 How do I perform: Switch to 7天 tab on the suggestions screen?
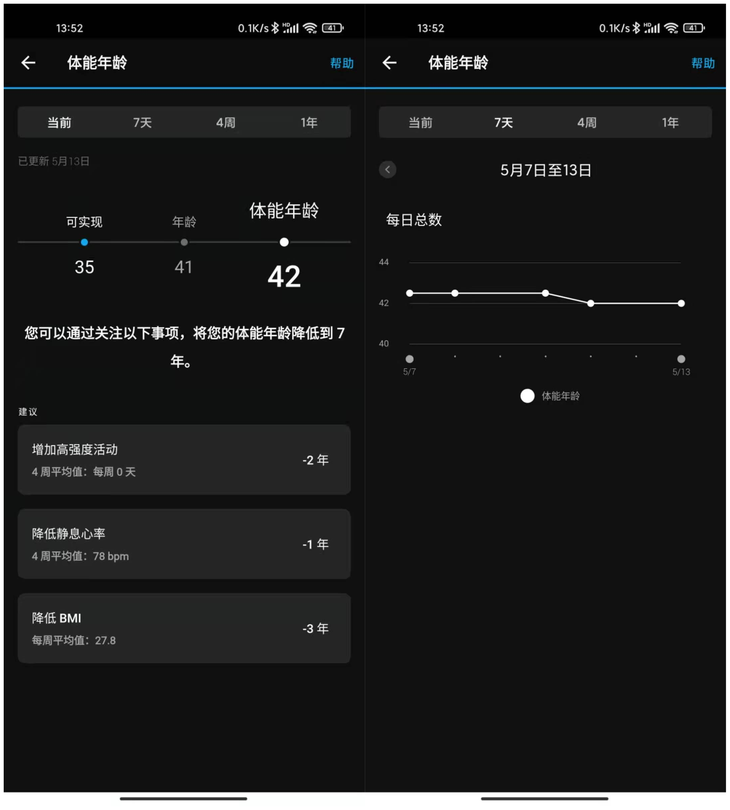pyautogui.click(x=143, y=123)
